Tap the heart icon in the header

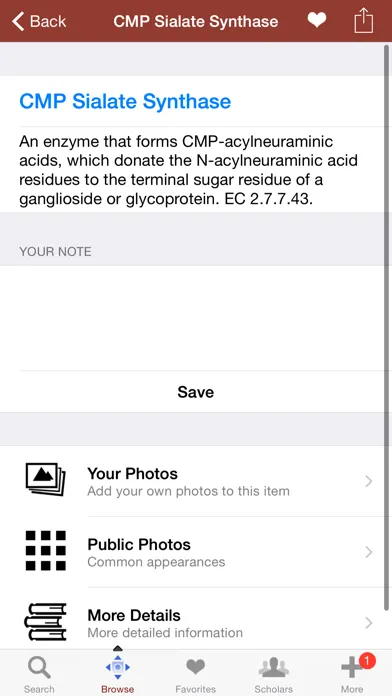coord(317,20)
